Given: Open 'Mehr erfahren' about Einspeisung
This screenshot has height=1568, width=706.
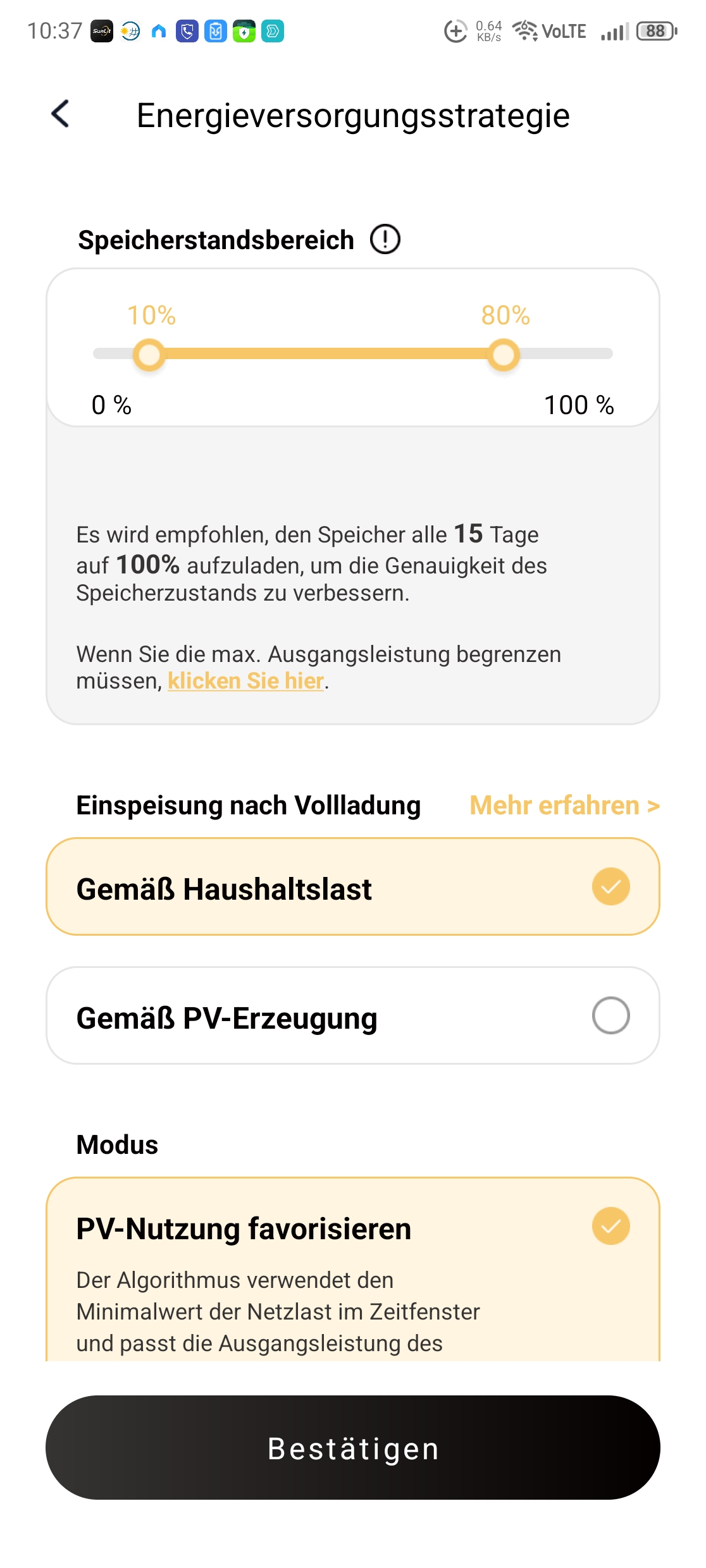Looking at the screenshot, I should tap(564, 805).
